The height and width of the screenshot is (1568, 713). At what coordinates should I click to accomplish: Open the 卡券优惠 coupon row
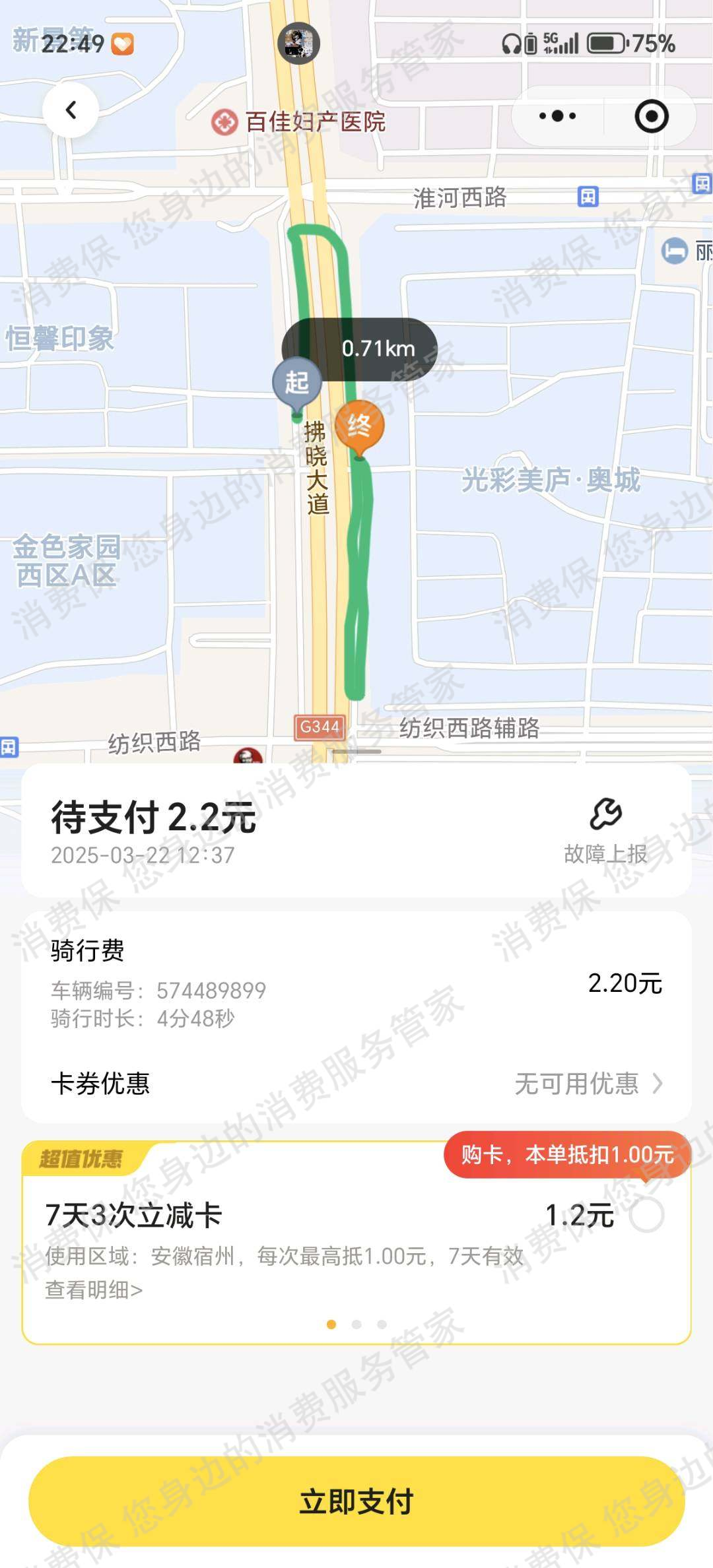356,1084
